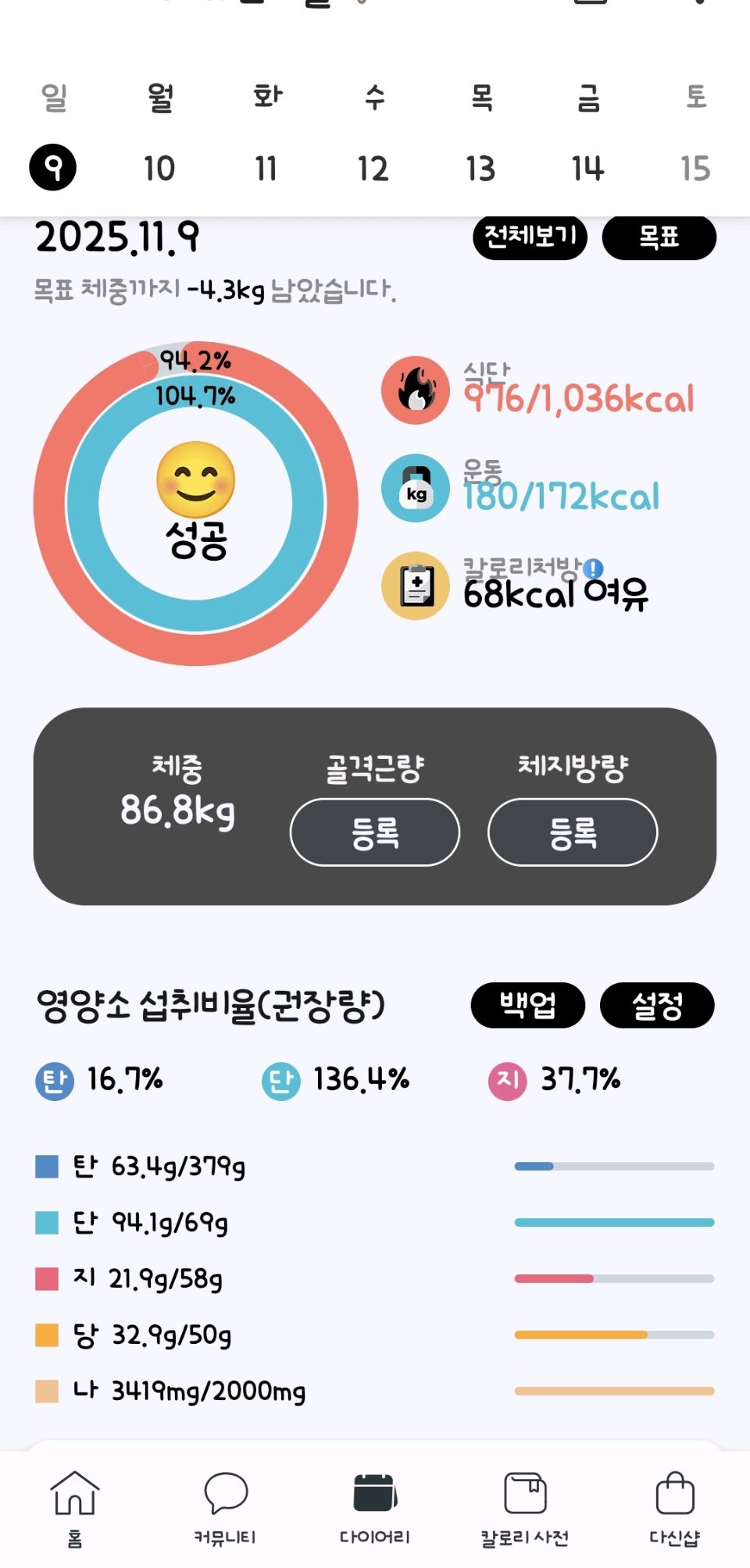Image resolution: width=750 pixels, height=1568 pixels.
Task: Go to the 홈 tab
Action: (x=75, y=1507)
